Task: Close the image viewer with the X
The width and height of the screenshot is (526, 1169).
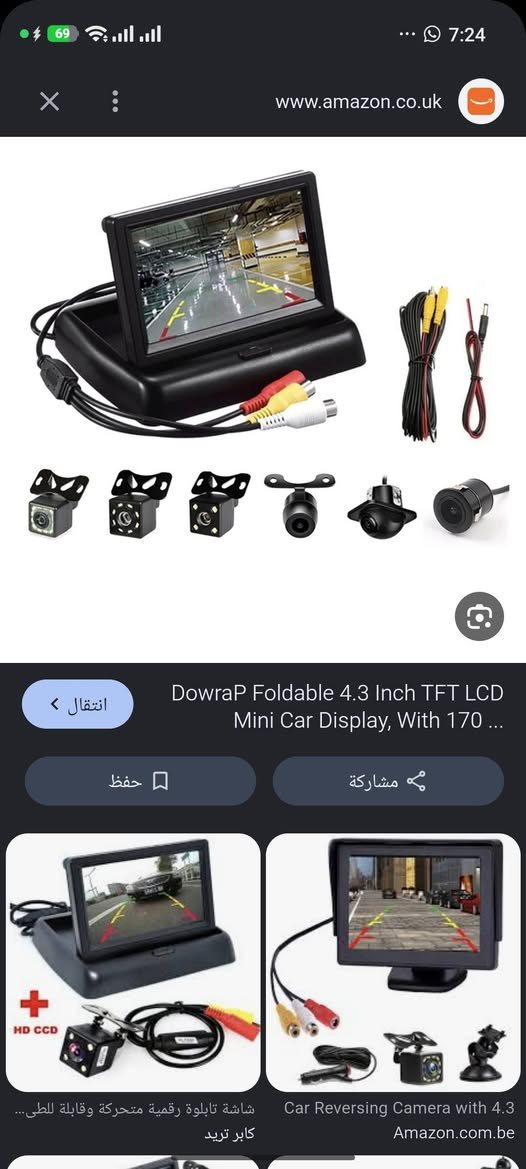Action: point(49,101)
